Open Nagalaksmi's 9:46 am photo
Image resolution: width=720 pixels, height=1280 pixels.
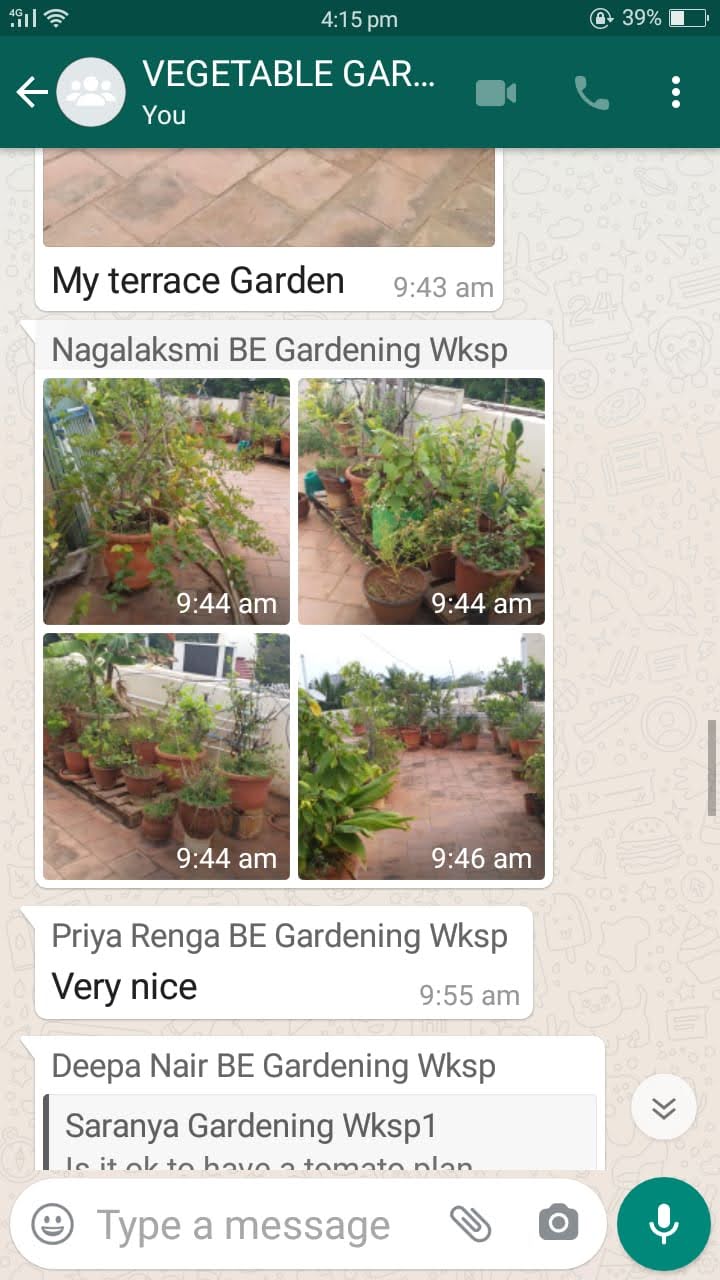coord(421,756)
